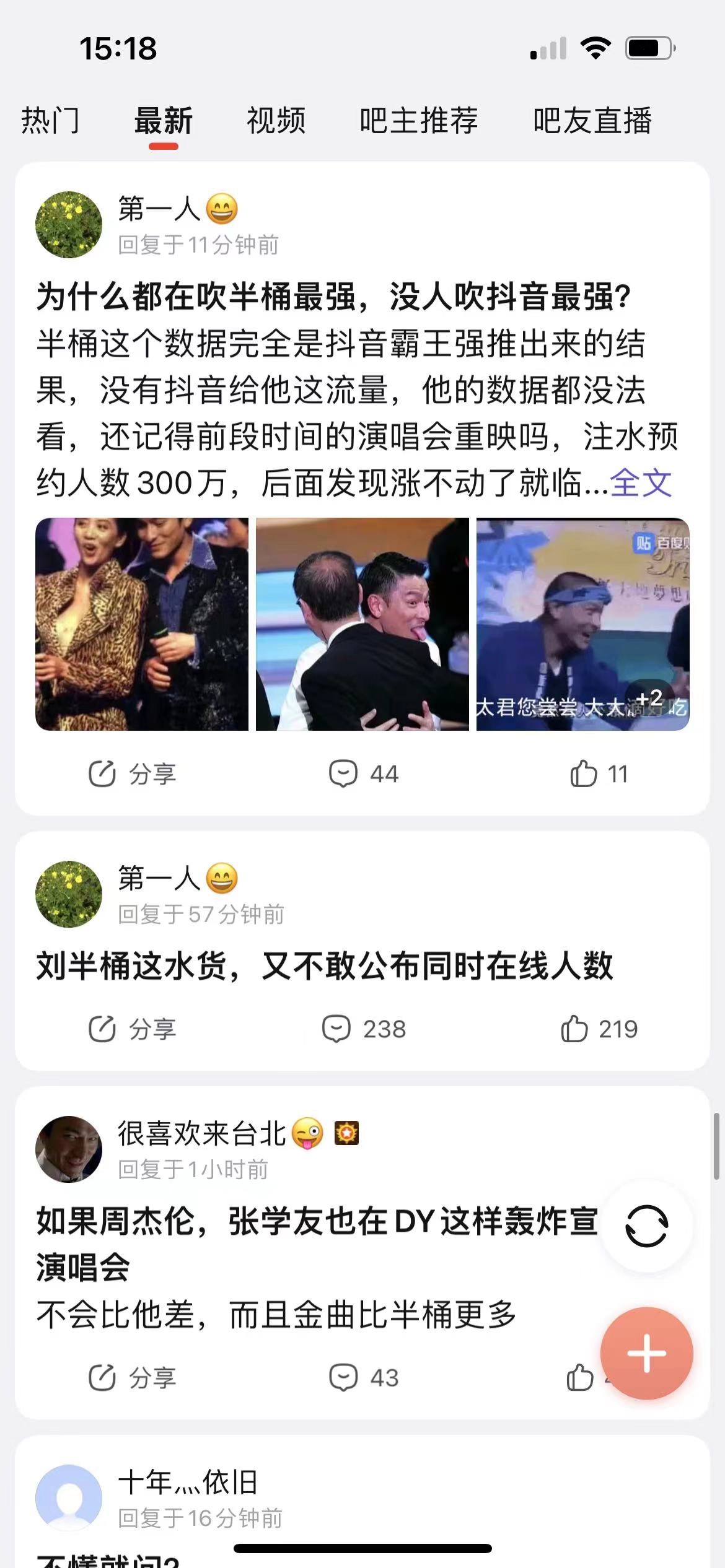Refresh the feed with the circular arrows button
This screenshot has width=725, height=1568.
tap(646, 1226)
